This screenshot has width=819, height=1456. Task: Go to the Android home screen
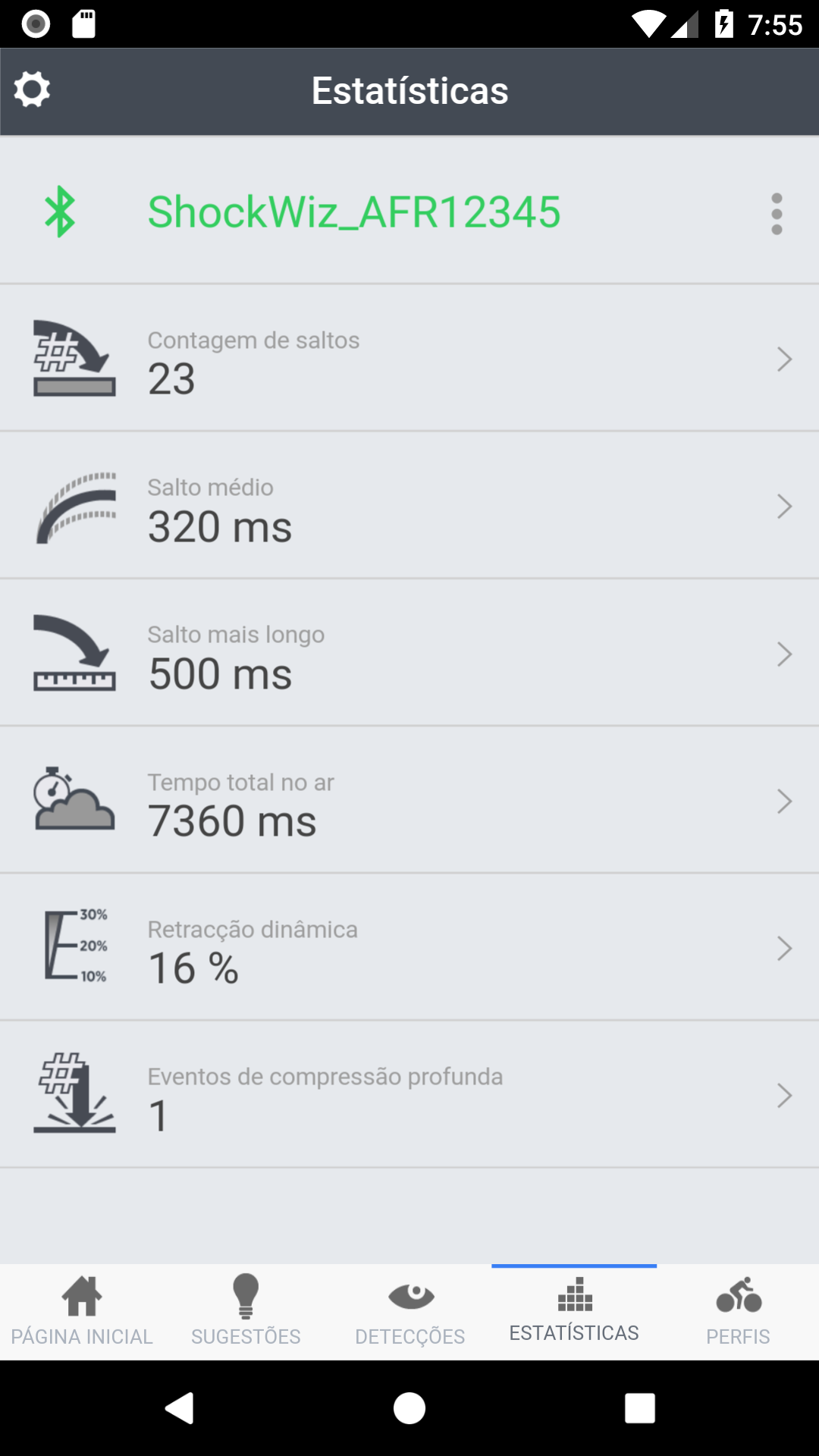coord(409,1408)
